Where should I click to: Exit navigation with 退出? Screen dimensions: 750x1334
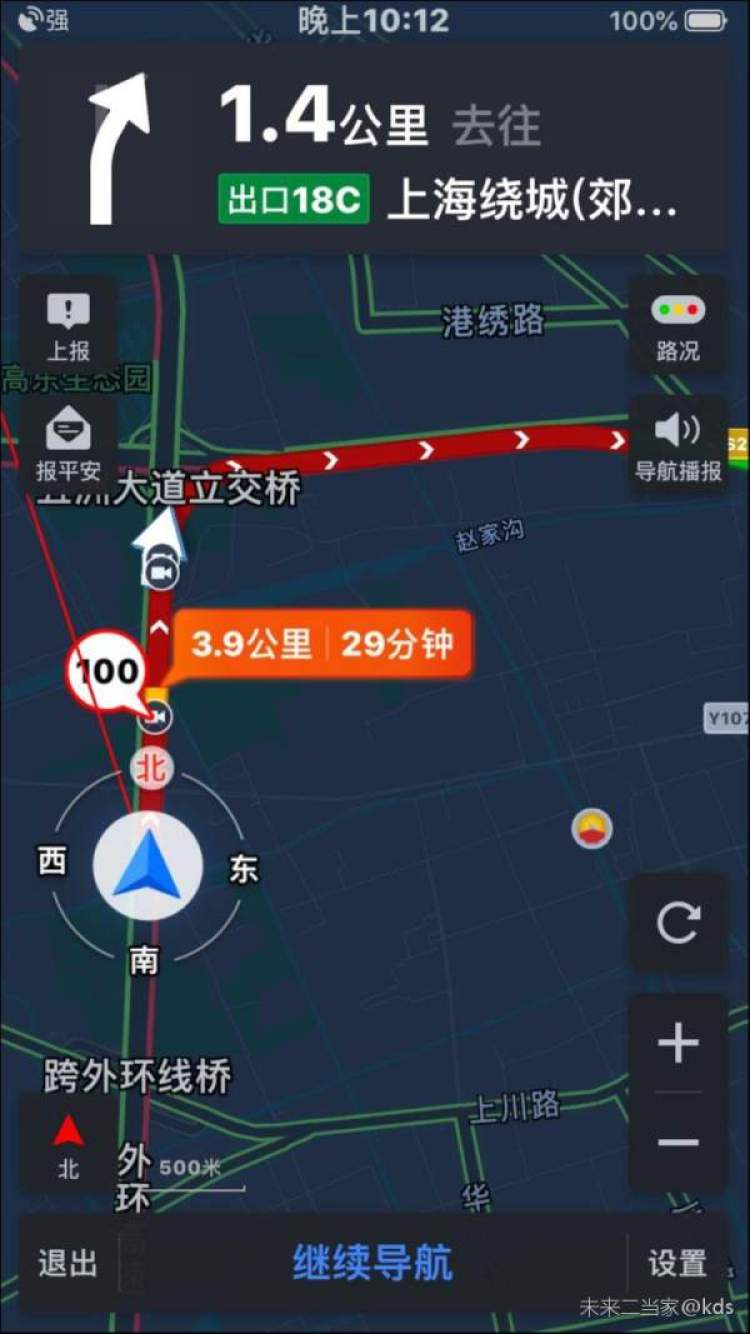(x=67, y=1263)
